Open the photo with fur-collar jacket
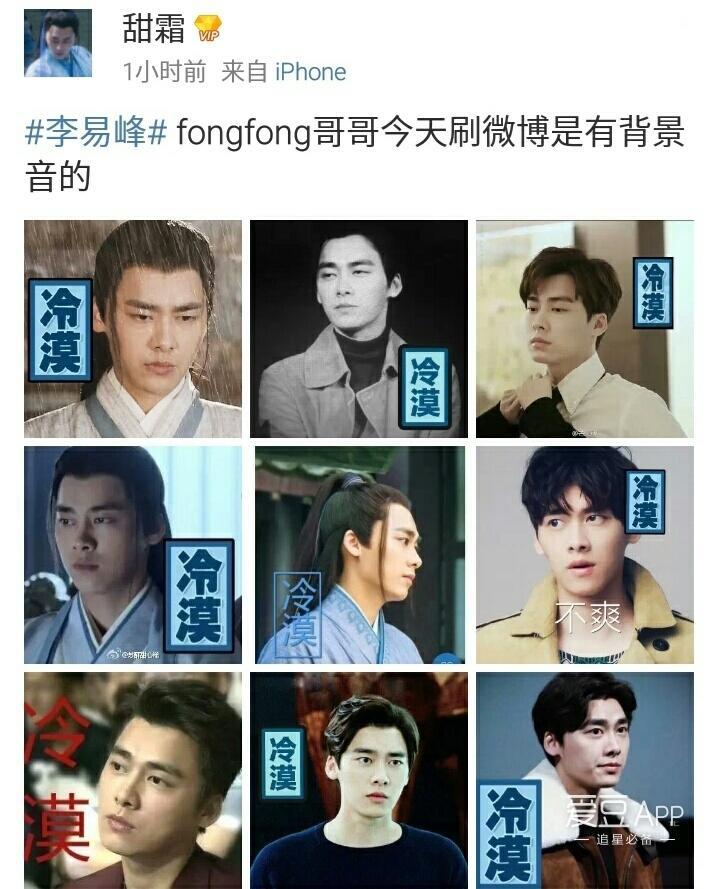The height and width of the screenshot is (889, 720). pyautogui.click(x=584, y=780)
